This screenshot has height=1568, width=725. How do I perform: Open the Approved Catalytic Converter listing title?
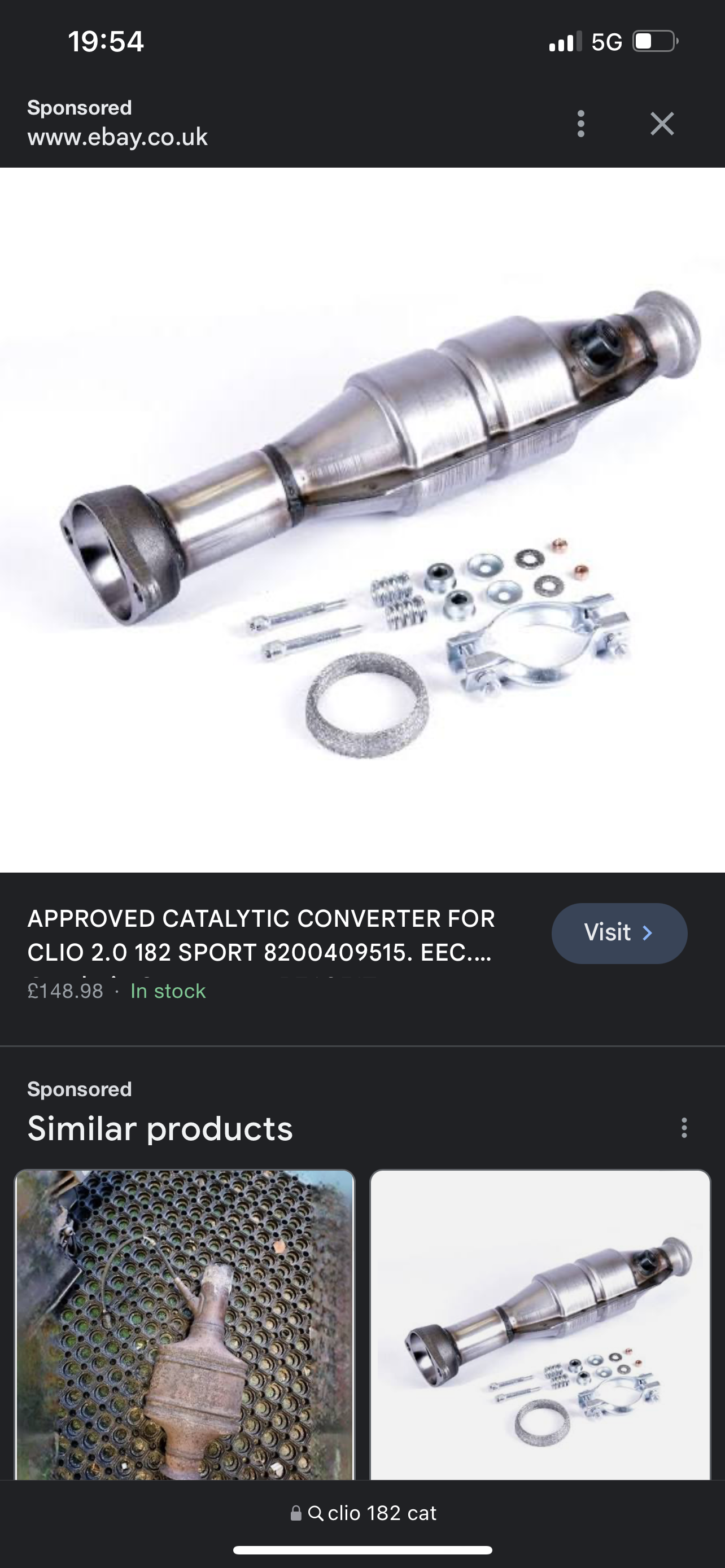[262, 935]
